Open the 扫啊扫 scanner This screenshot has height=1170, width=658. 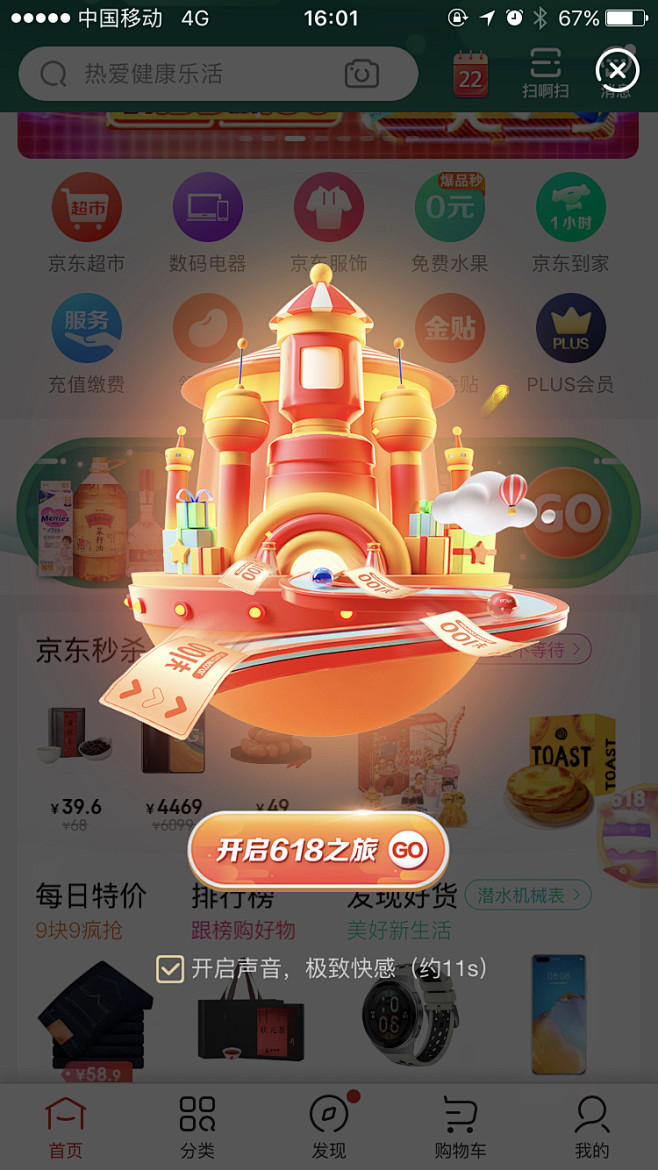click(x=545, y=73)
